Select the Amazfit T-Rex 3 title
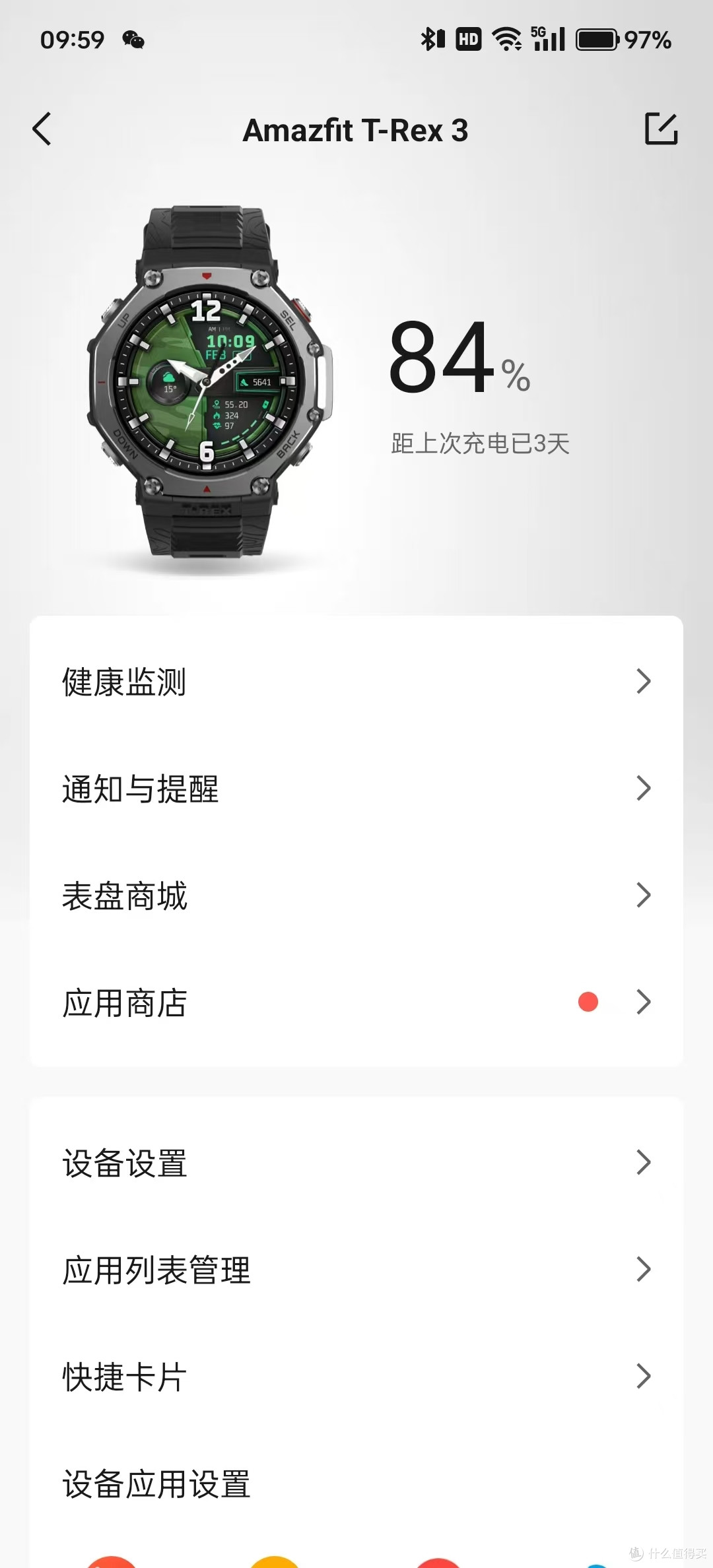This screenshot has height=1568, width=713. (x=356, y=131)
